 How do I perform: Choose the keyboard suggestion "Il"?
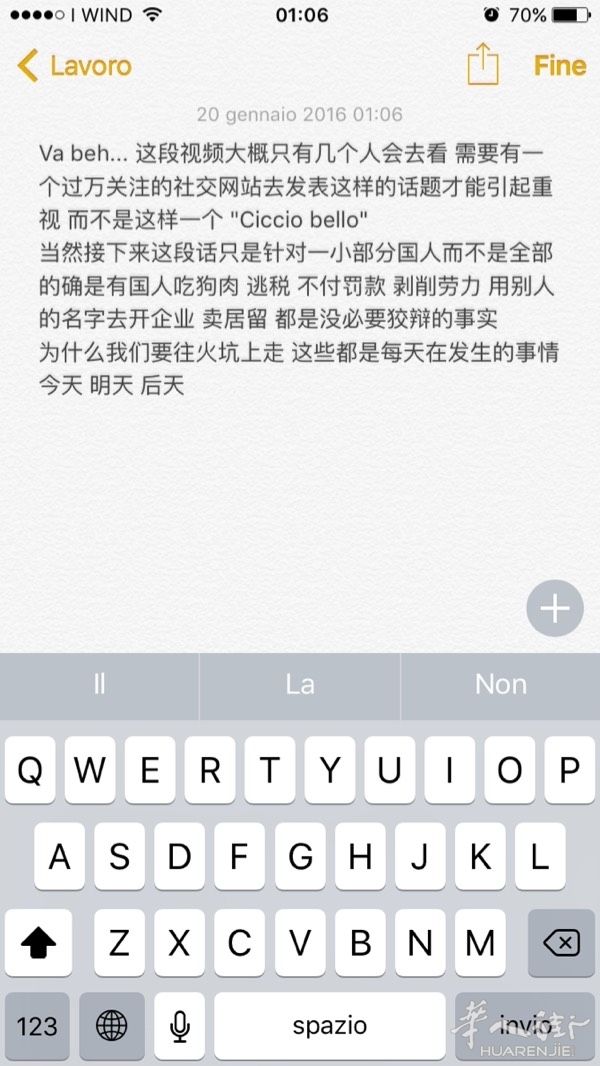coord(99,684)
